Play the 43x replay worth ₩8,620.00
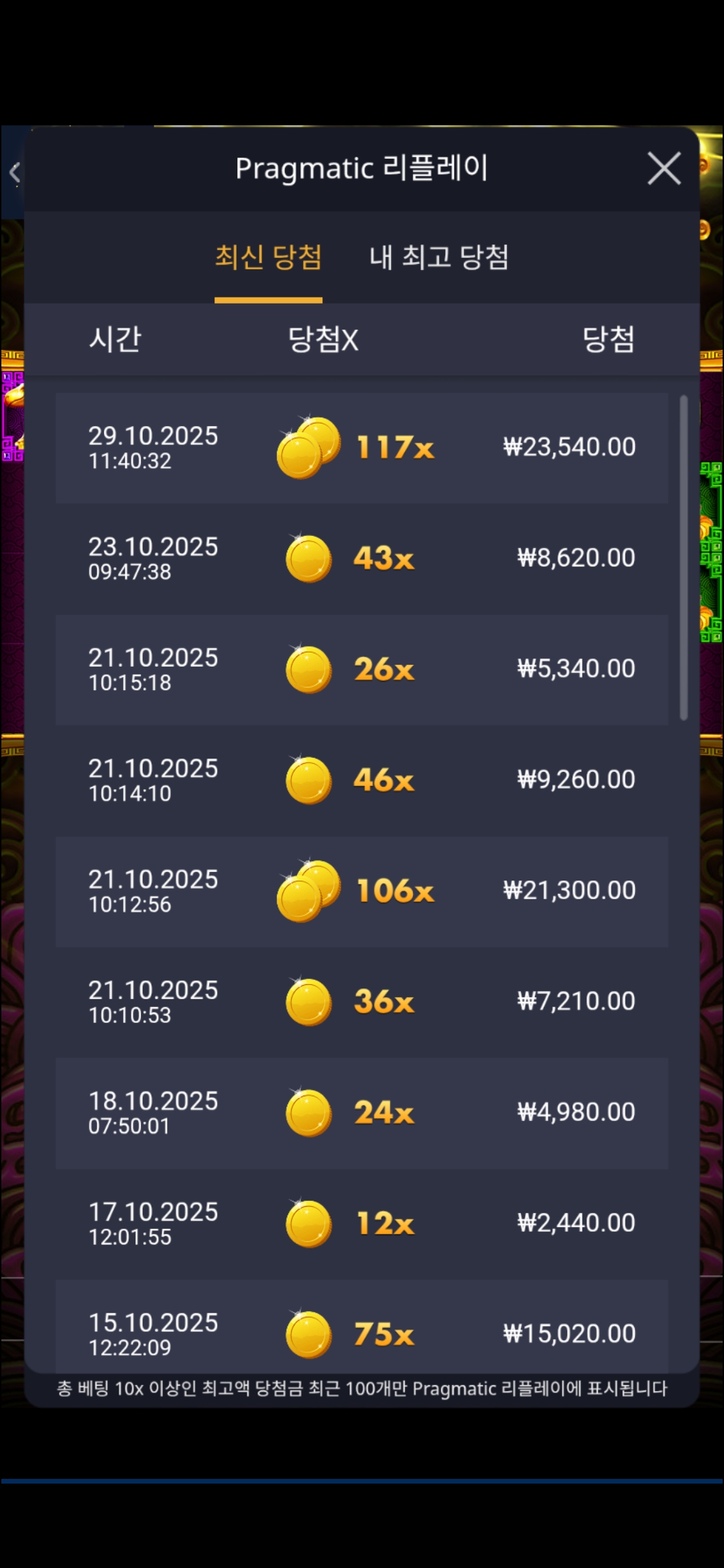This screenshot has width=724, height=1568. click(x=362, y=558)
